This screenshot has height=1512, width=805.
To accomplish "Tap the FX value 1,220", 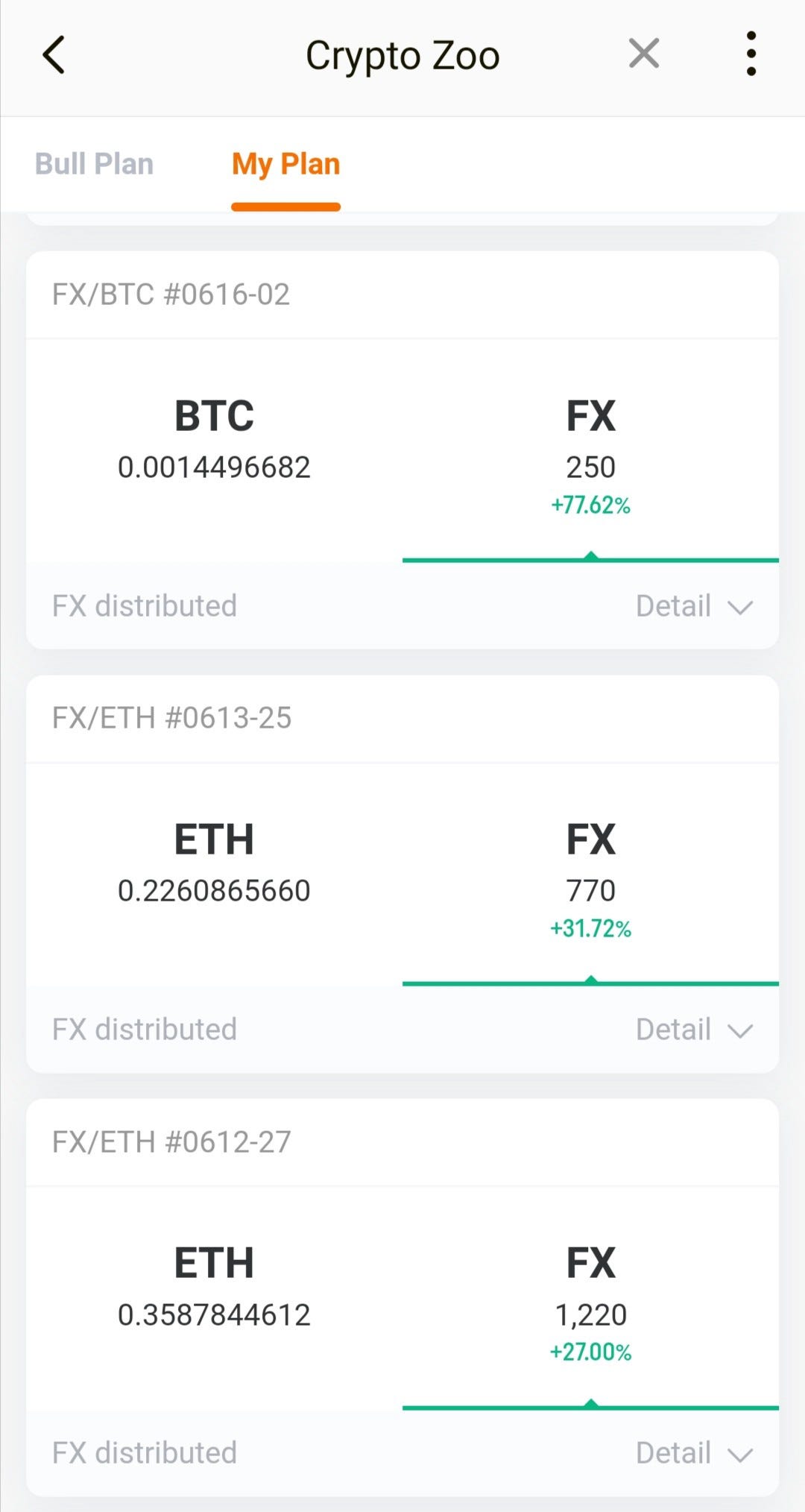I will pos(591,1314).
